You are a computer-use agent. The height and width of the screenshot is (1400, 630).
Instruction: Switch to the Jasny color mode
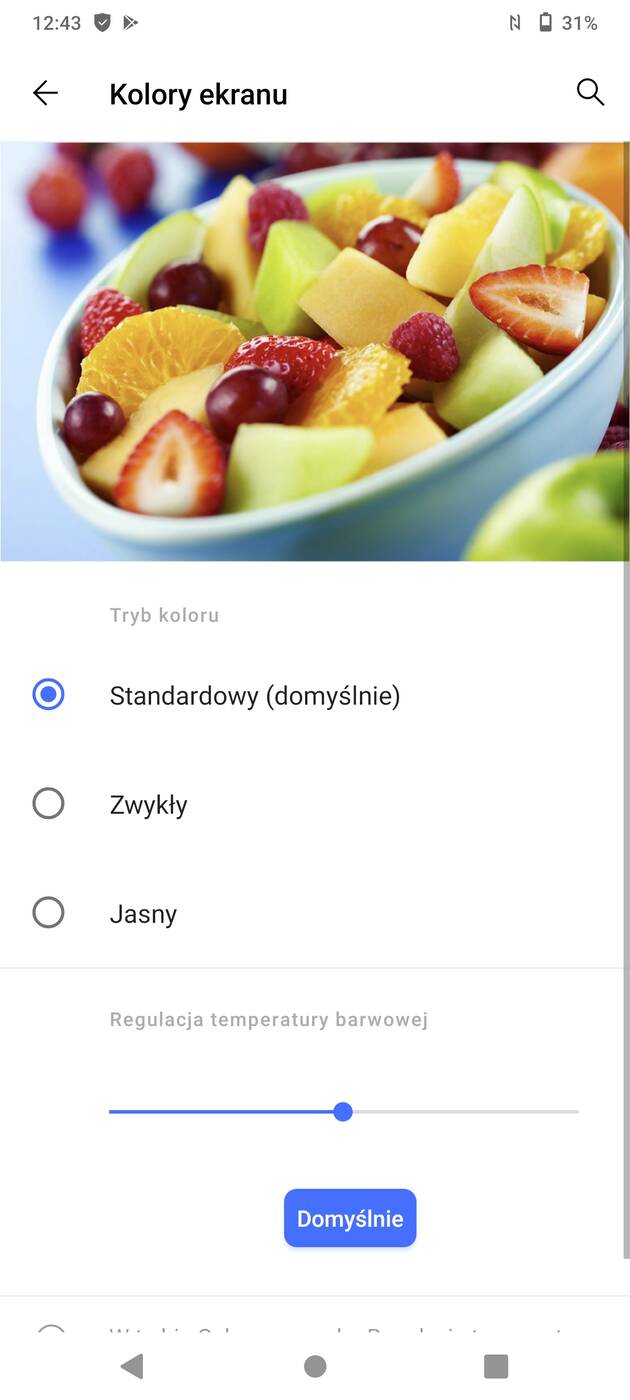49,913
